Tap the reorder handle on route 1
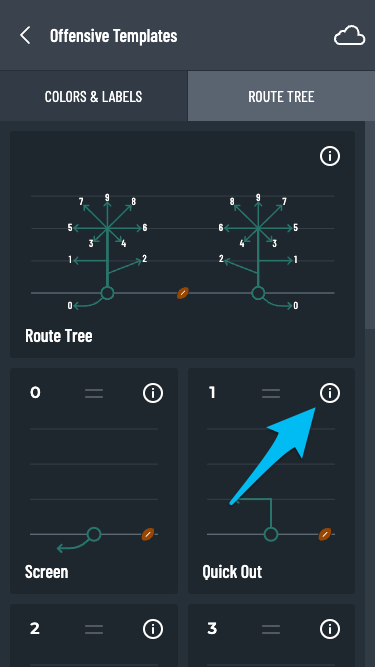The image size is (375, 667). tap(271, 393)
